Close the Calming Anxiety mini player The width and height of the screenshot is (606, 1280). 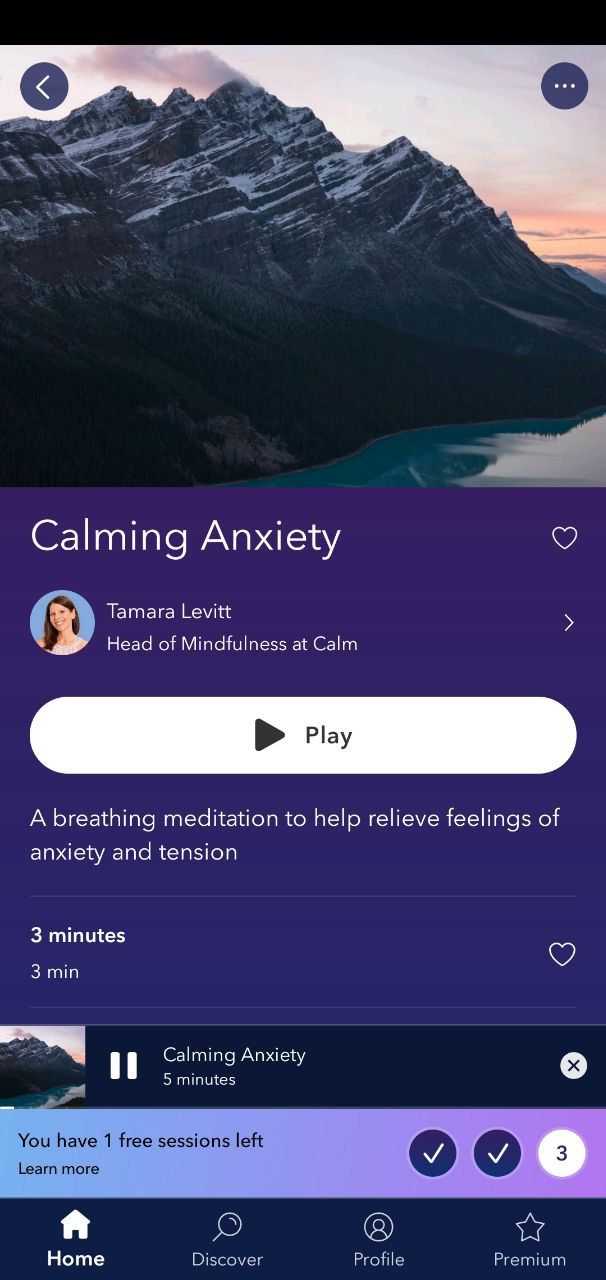(x=573, y=1066)
